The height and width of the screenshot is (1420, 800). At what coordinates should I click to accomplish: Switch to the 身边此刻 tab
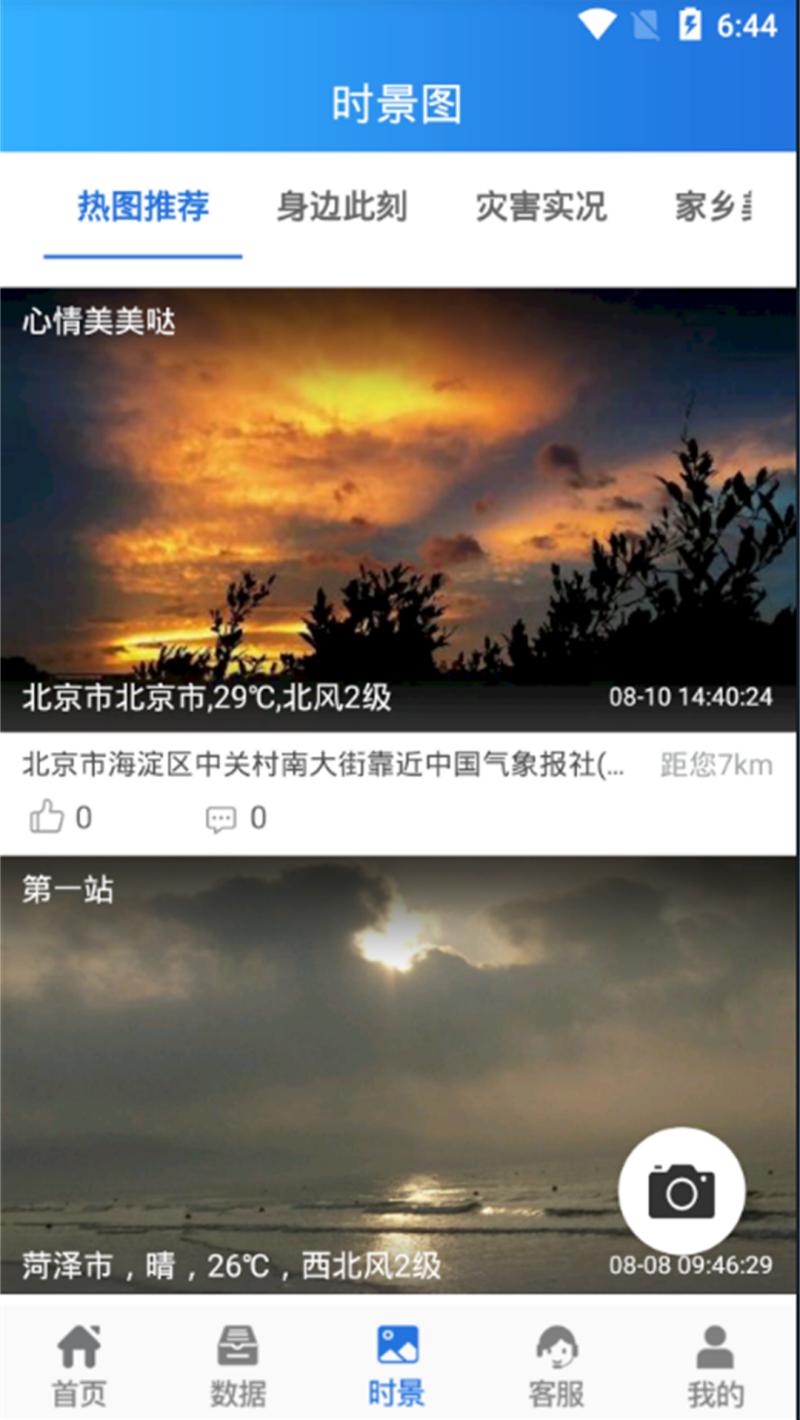pyautogui.click(x=341, y=207)
